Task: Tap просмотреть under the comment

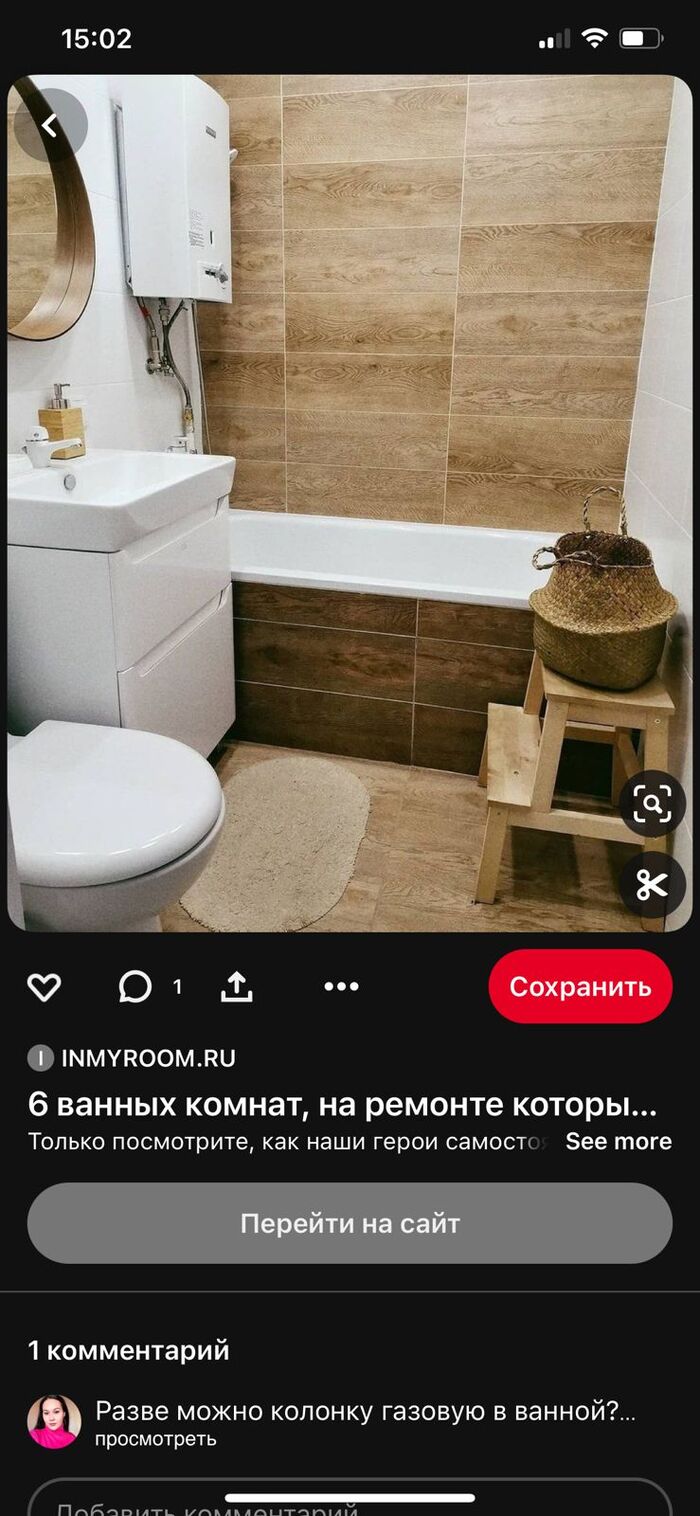Action: click(x=155, y=1439)
